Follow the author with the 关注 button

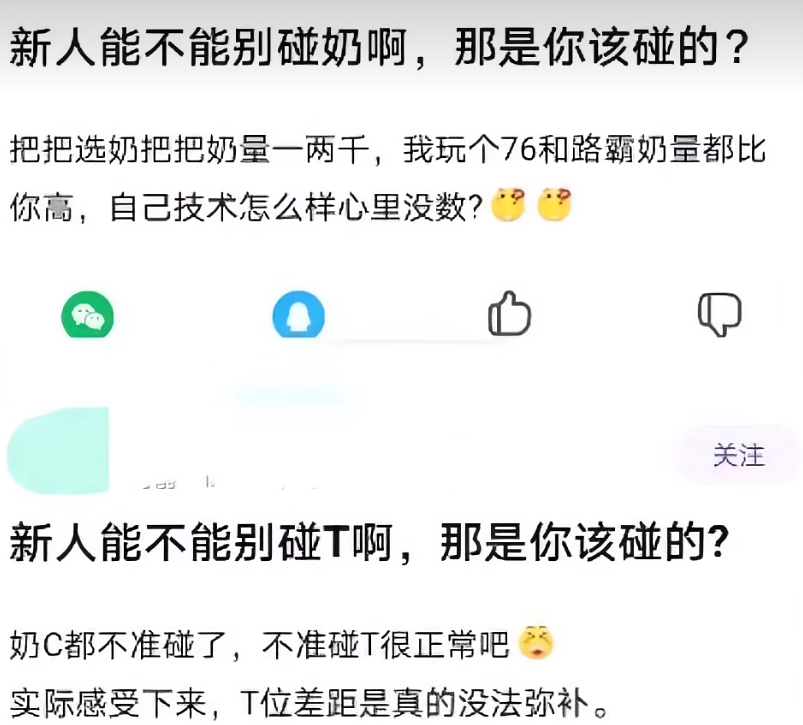(738, 456)
